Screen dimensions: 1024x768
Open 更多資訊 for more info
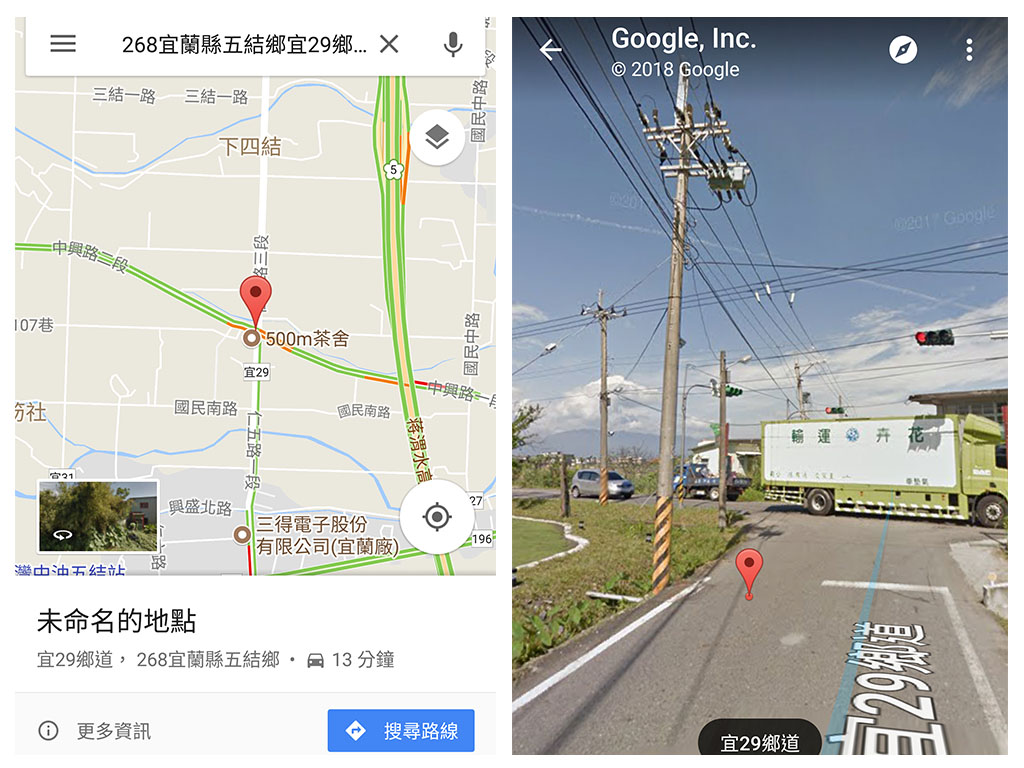pyautogui.click(x=95, y=731)
